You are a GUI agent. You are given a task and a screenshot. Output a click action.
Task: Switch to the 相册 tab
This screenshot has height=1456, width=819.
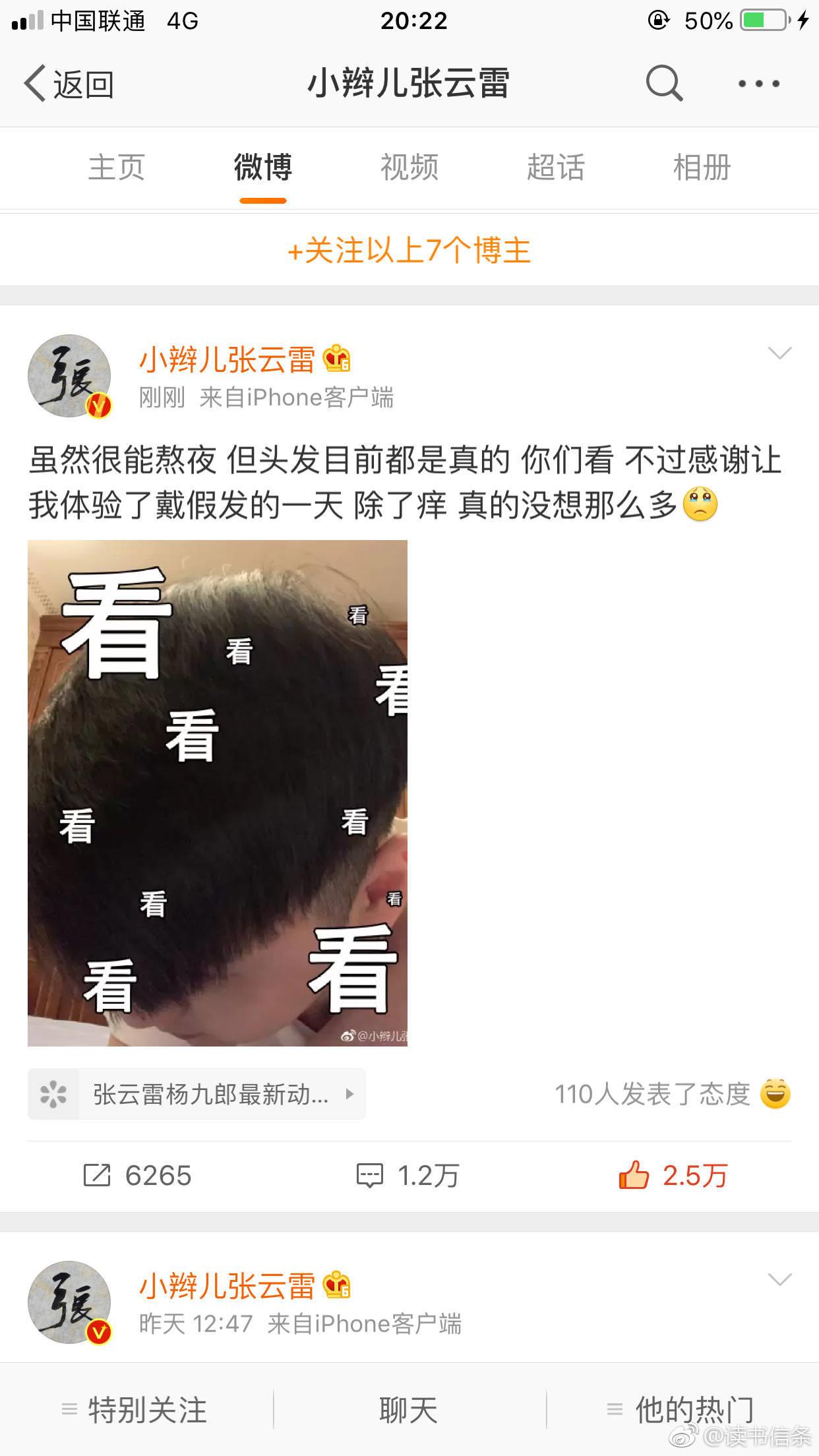[x=702, y=167]
